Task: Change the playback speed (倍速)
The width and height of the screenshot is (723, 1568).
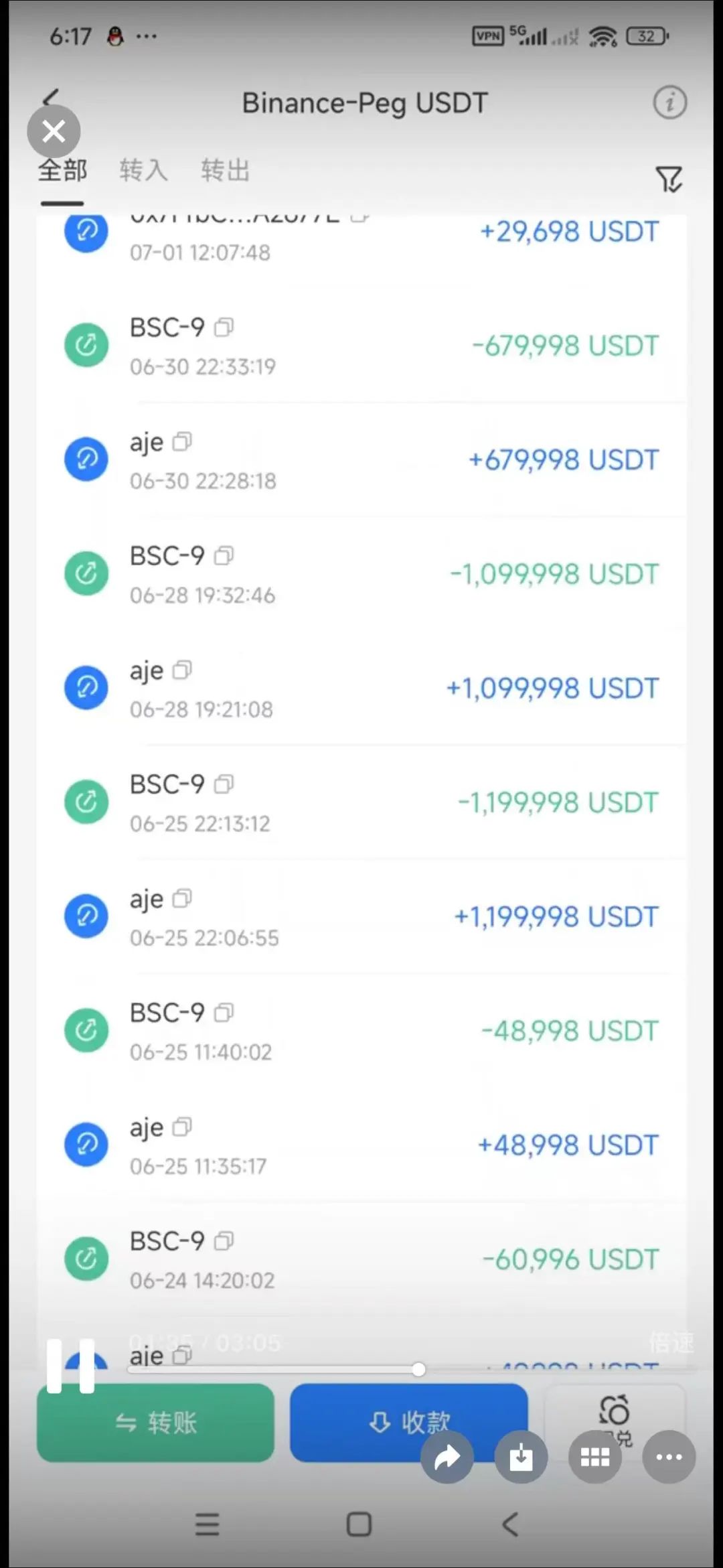Action: click(x=670, y=1342)
